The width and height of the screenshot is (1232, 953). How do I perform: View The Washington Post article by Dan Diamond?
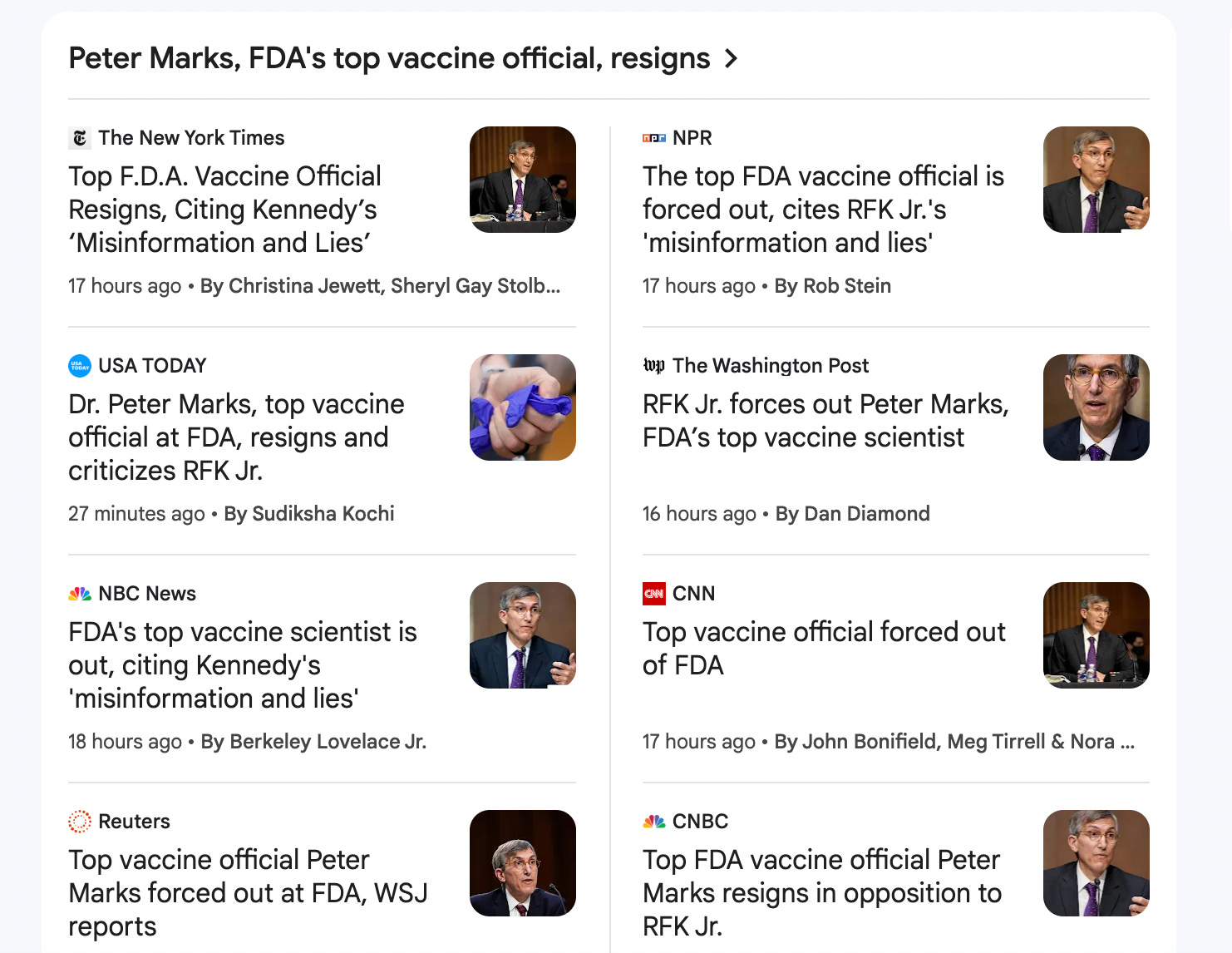825,421
